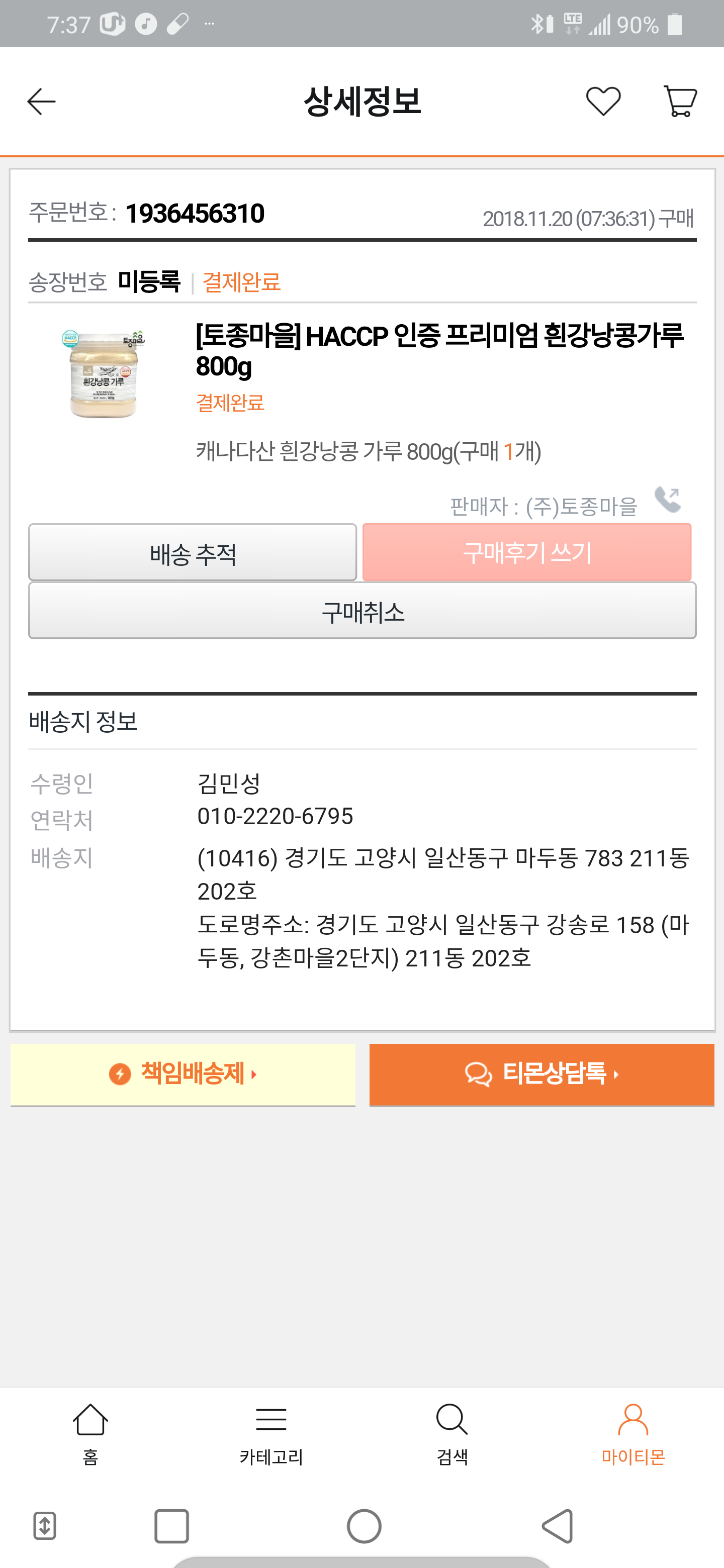Start a 티몬상담톡 chat

coord(541,1074)
